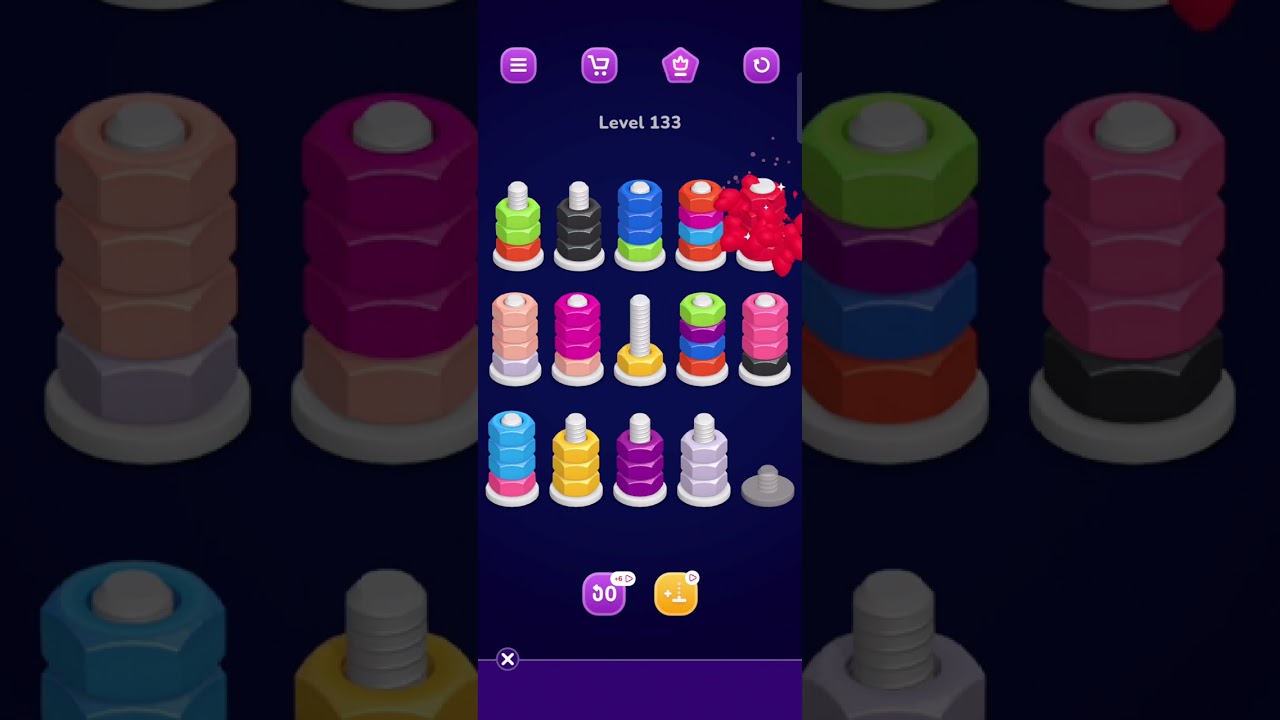Select the bolt with magenta nuts over peach
1280x720 pixels.
pyautogui.click(x=577, y=340)
